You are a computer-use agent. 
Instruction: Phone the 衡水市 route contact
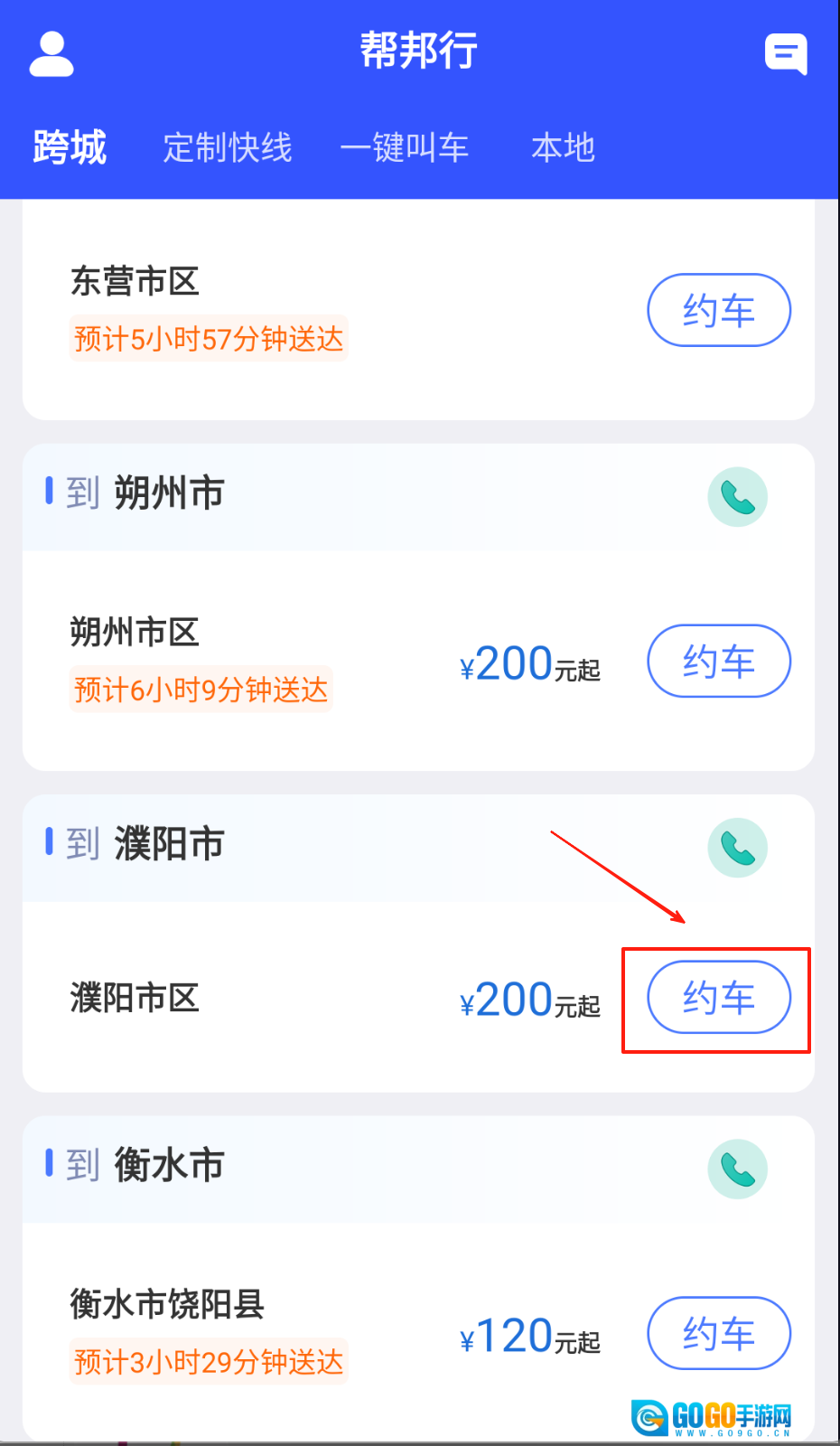(x=737, y=1169)
